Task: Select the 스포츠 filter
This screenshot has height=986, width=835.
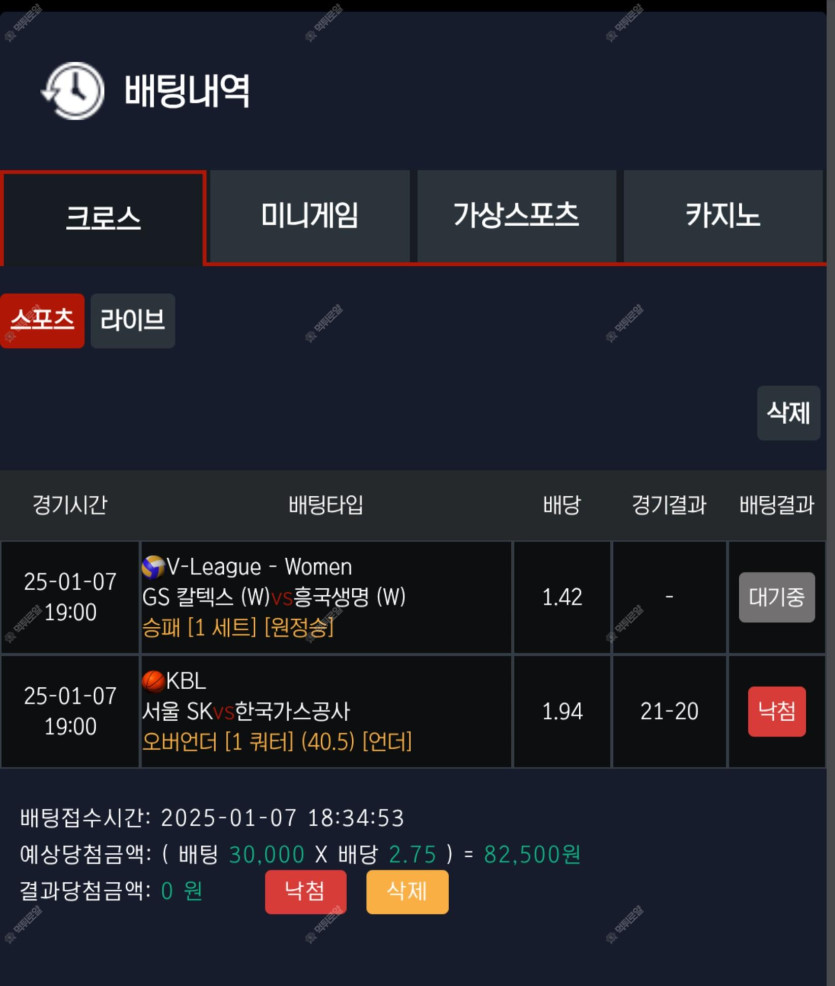Action: 42,320
